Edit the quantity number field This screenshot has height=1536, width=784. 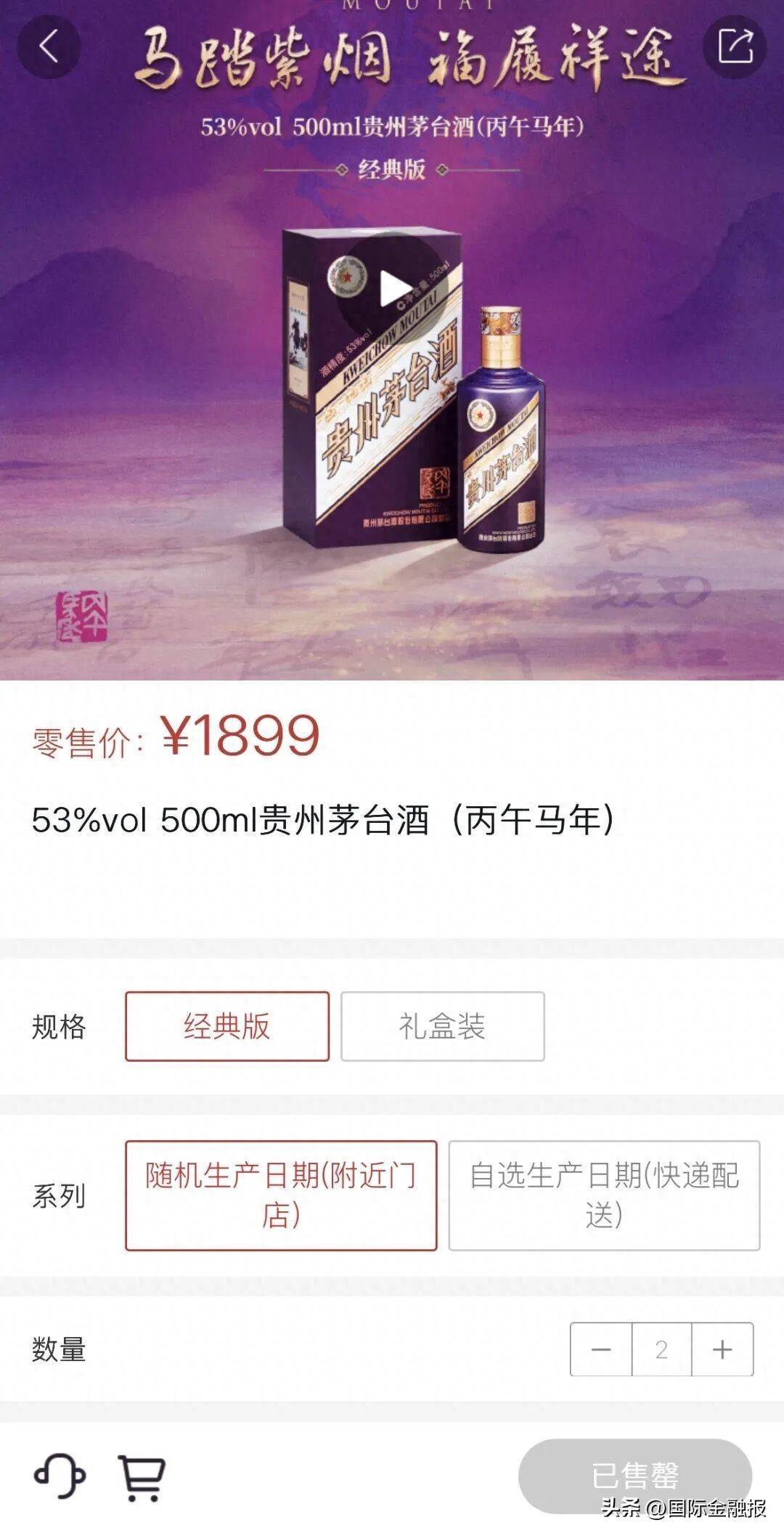(x=661, y=1349)
